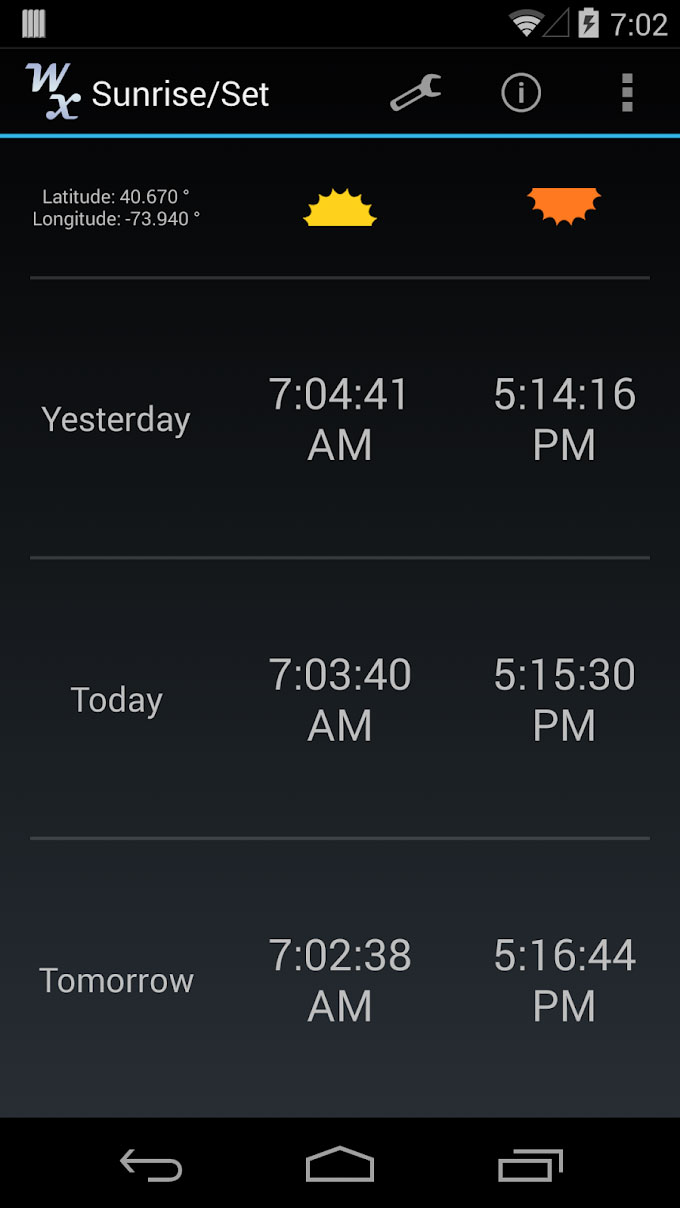680x1208 pixels.
Task: Show the app info screen
Action: 520,93
